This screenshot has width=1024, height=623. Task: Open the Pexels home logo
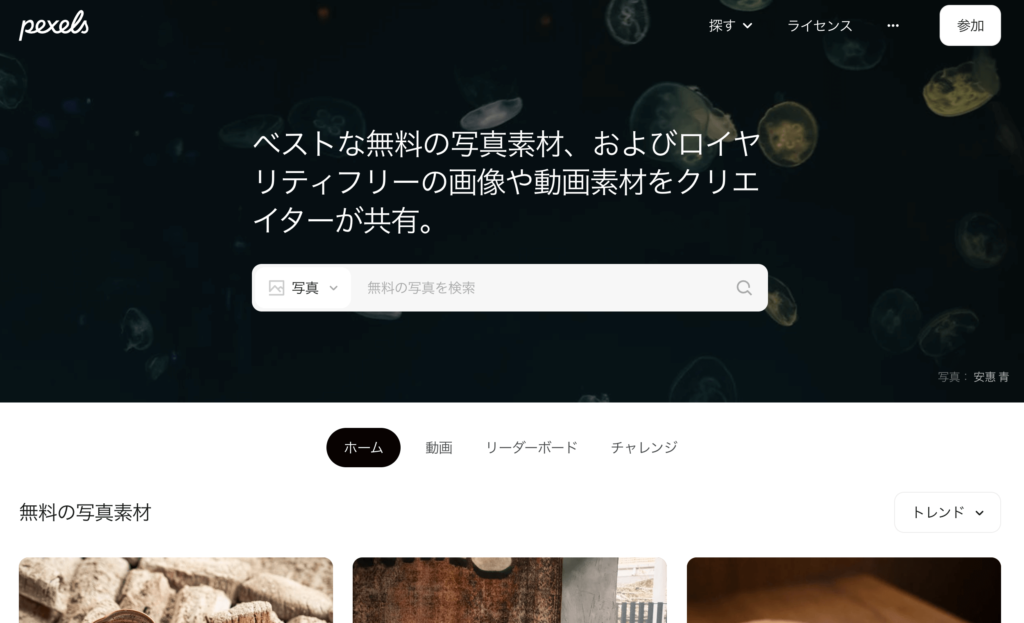[54, 25]
